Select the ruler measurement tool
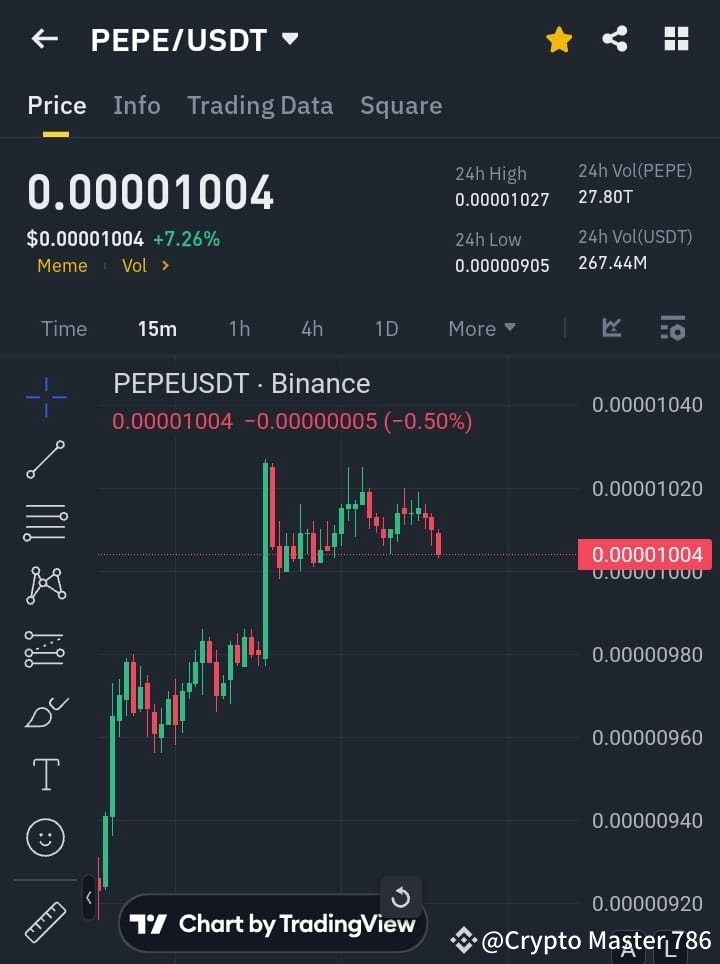The image size is (720, 964). tap(45, 922)
